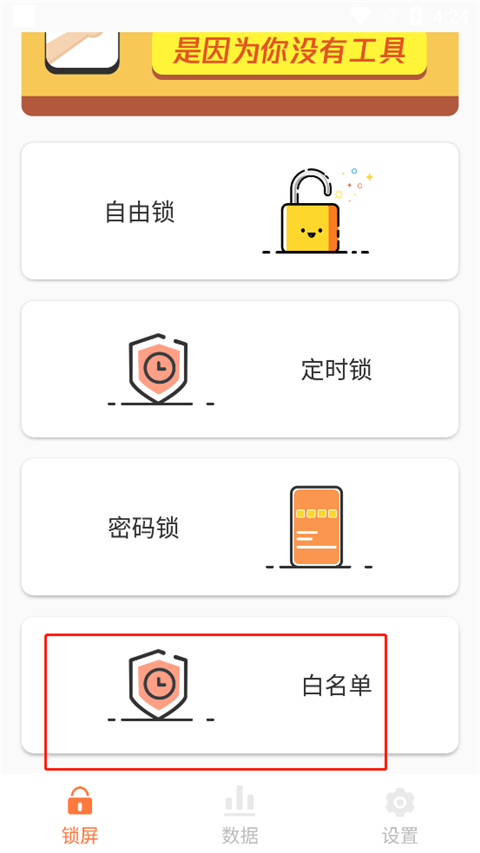Open the 白名单 card
Screen dimensions: 480x853
pos(240,685)
